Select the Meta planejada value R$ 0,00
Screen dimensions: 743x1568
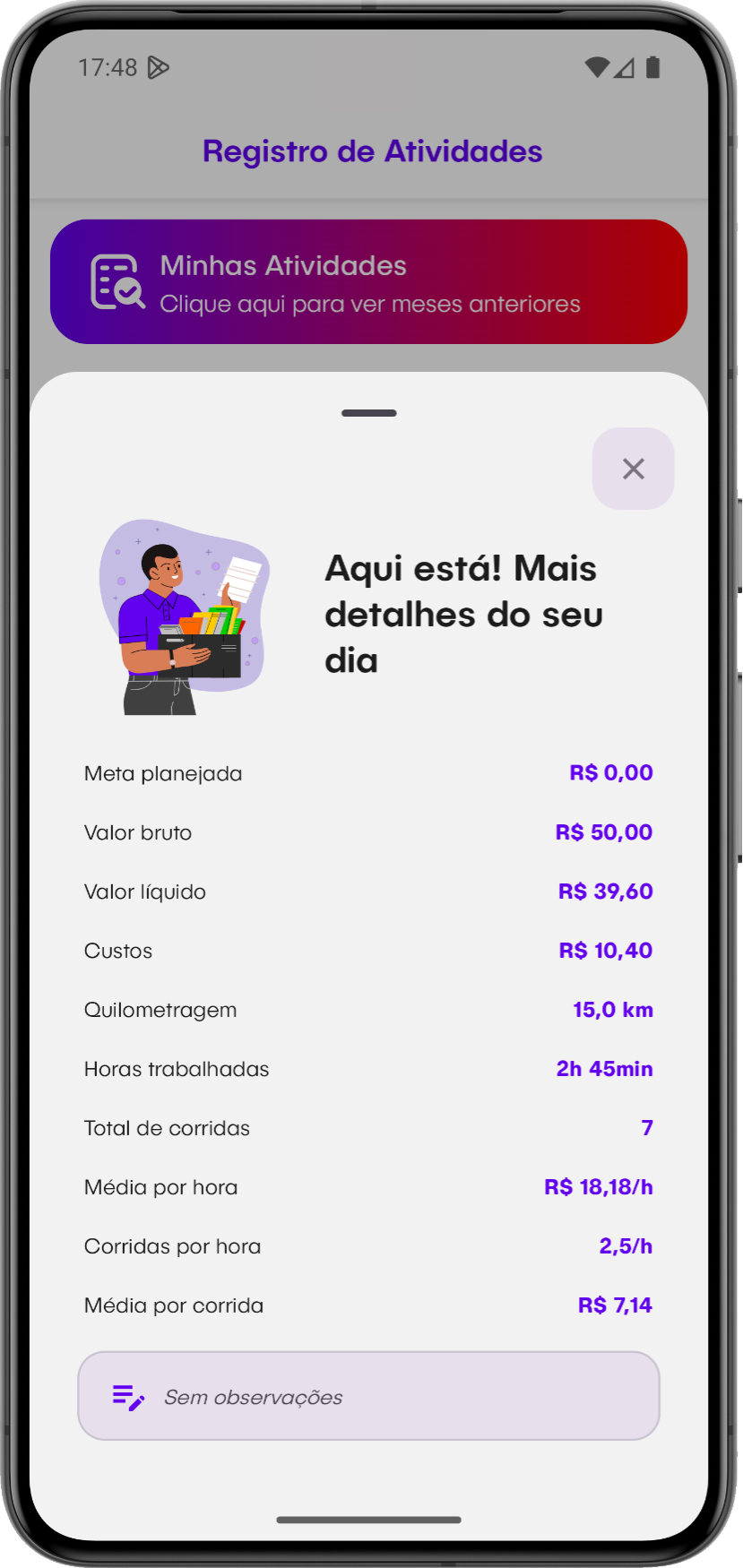pyautogui.click(x=610, y=772)
